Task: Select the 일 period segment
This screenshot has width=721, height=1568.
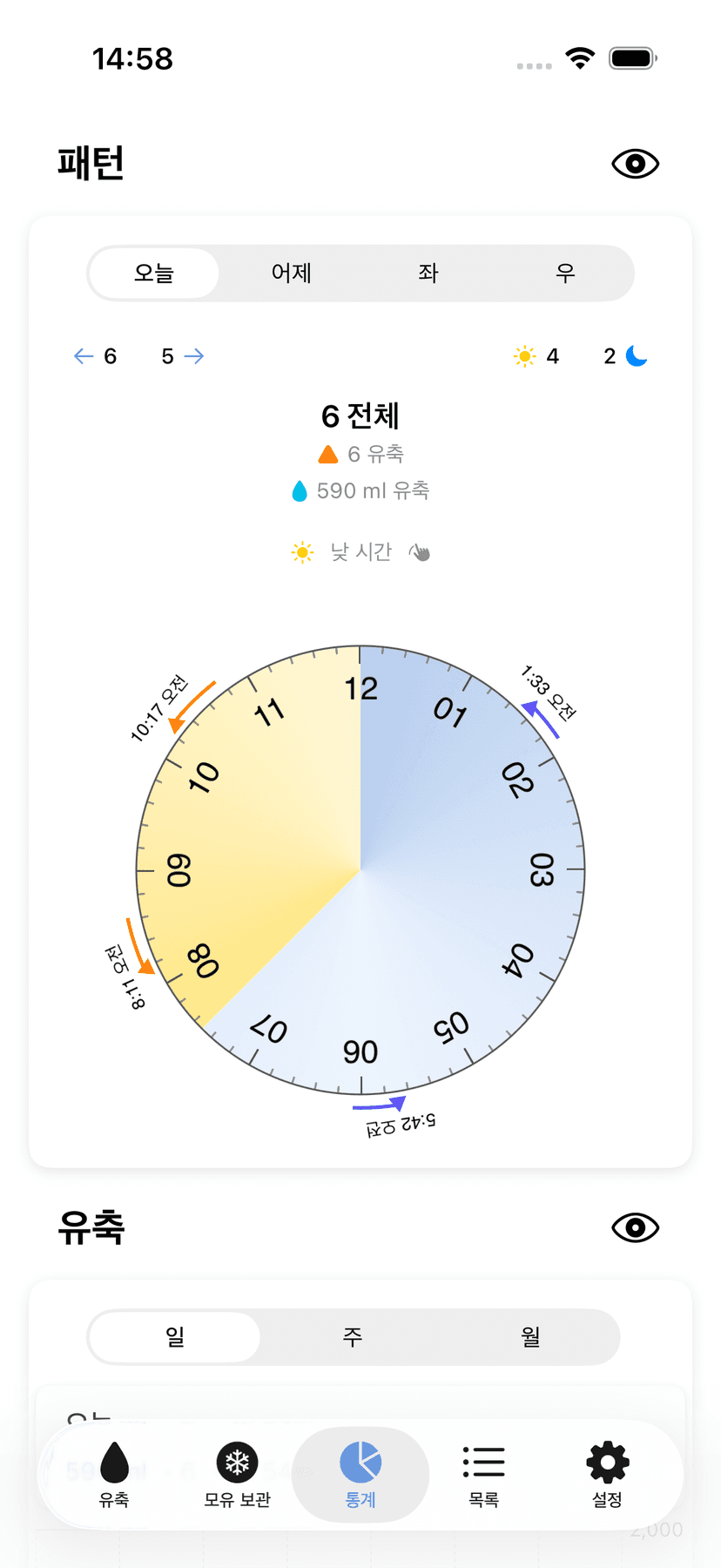Action: (x=175, y=1336)
